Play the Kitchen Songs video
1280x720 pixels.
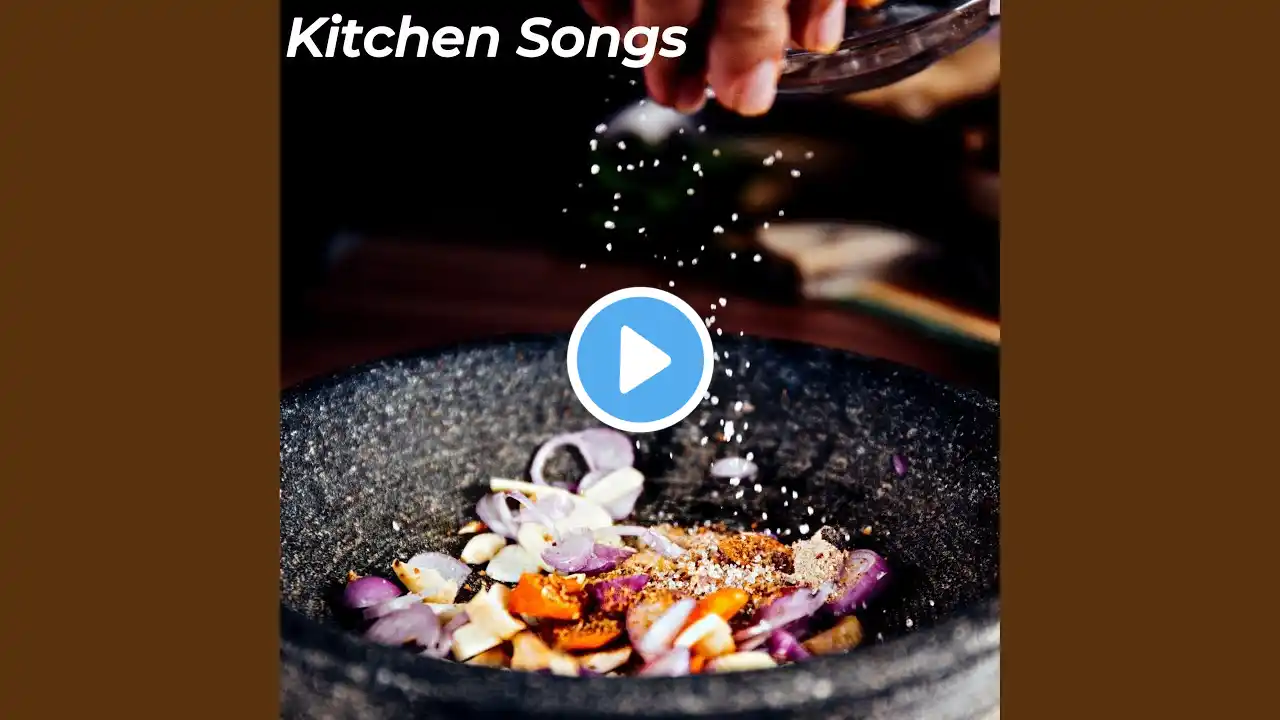640,360
